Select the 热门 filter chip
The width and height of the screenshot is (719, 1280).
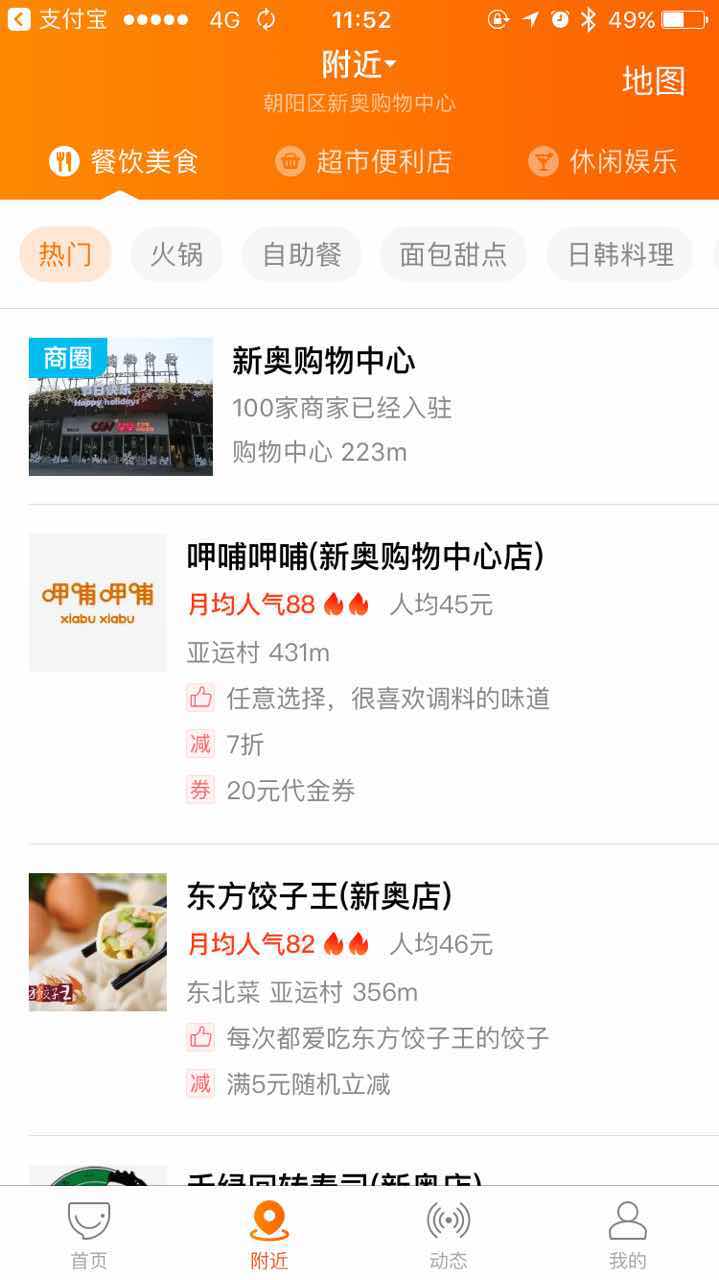tap(65, 254)
